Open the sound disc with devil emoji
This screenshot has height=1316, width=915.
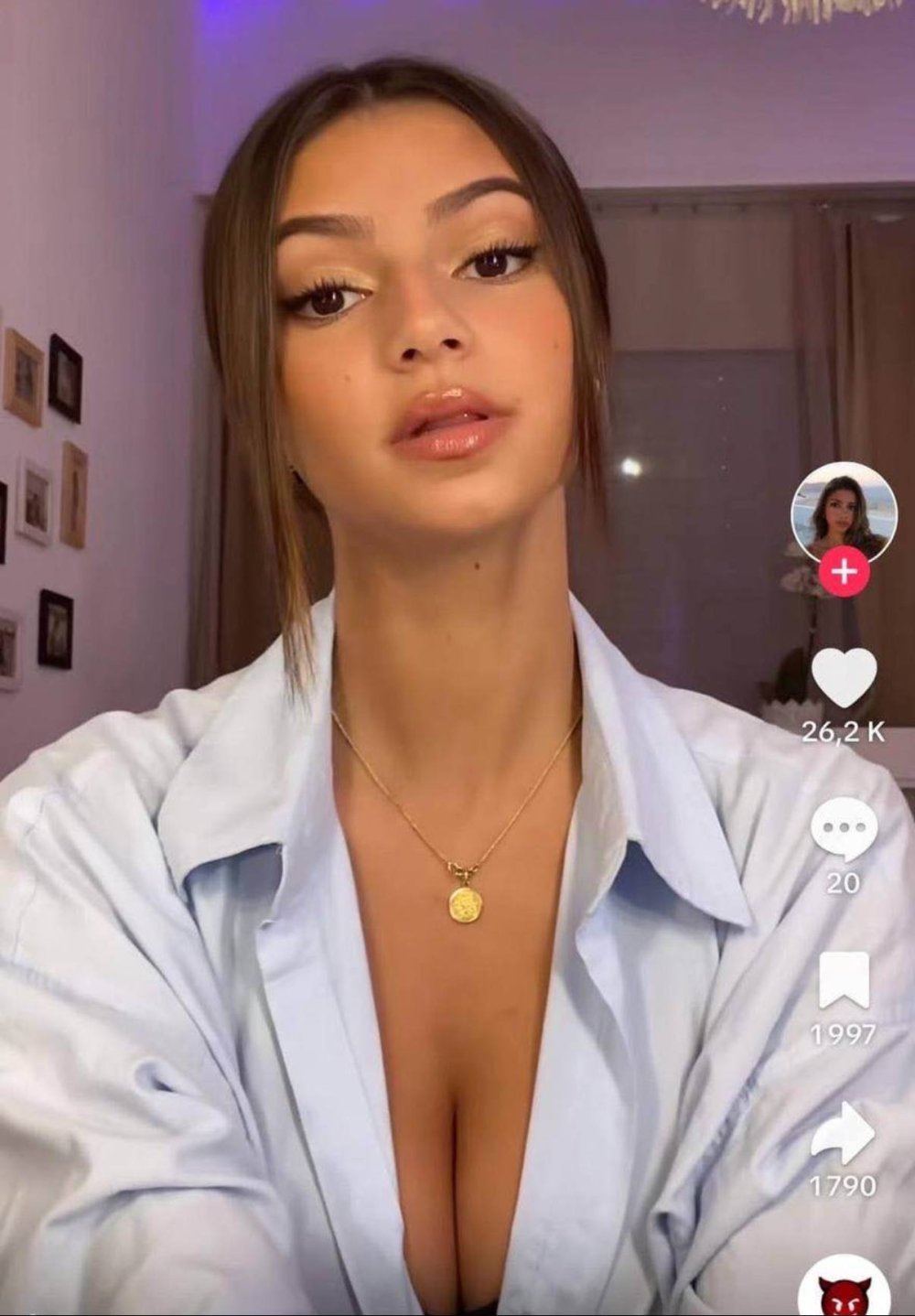pyautogui.click(x=844, y=1291)
